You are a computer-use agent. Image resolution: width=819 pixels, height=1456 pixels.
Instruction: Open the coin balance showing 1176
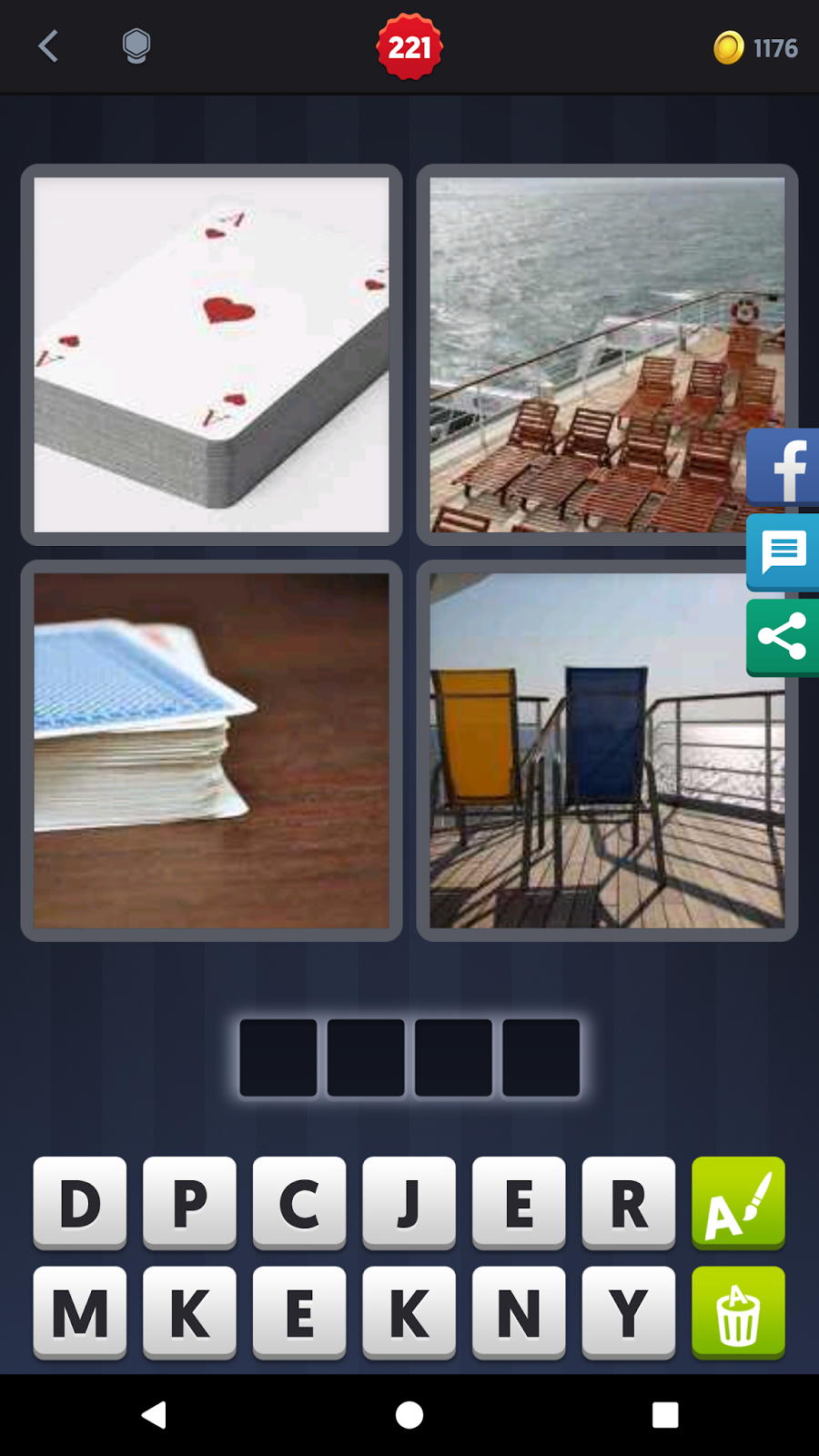click(755, 47)
